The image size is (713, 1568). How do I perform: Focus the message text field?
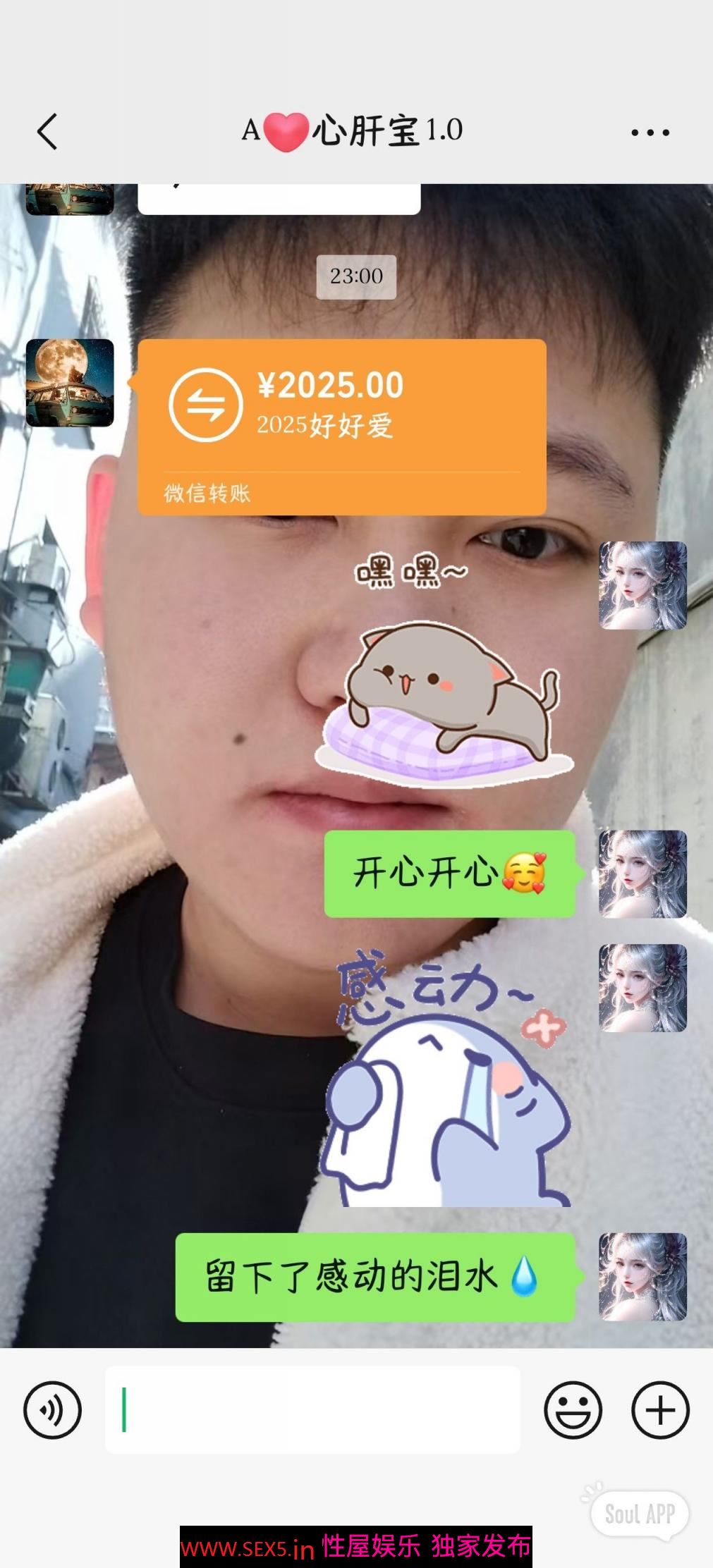pos(312,1410)
